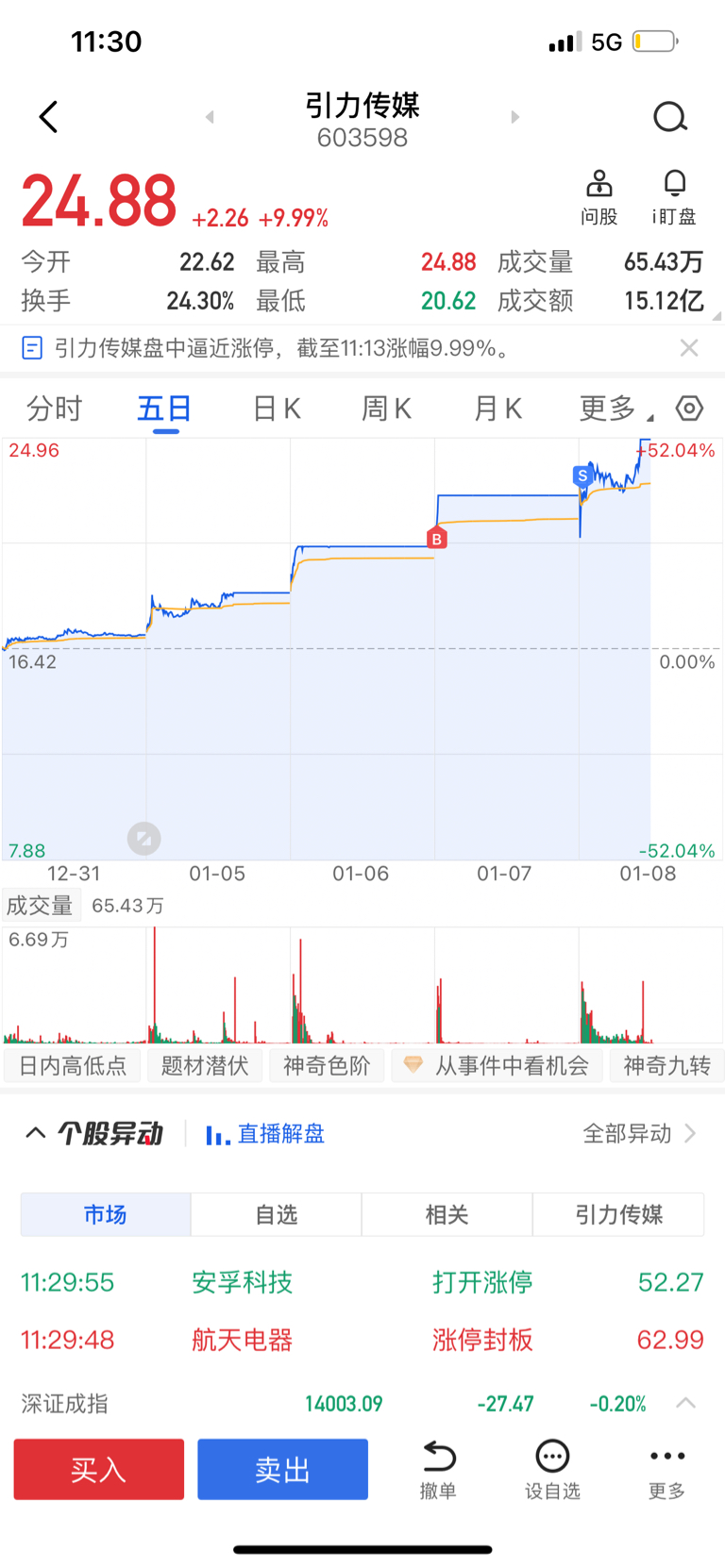
Task: Tap the 日内高低点 indicator chip
Action: 73,1066
